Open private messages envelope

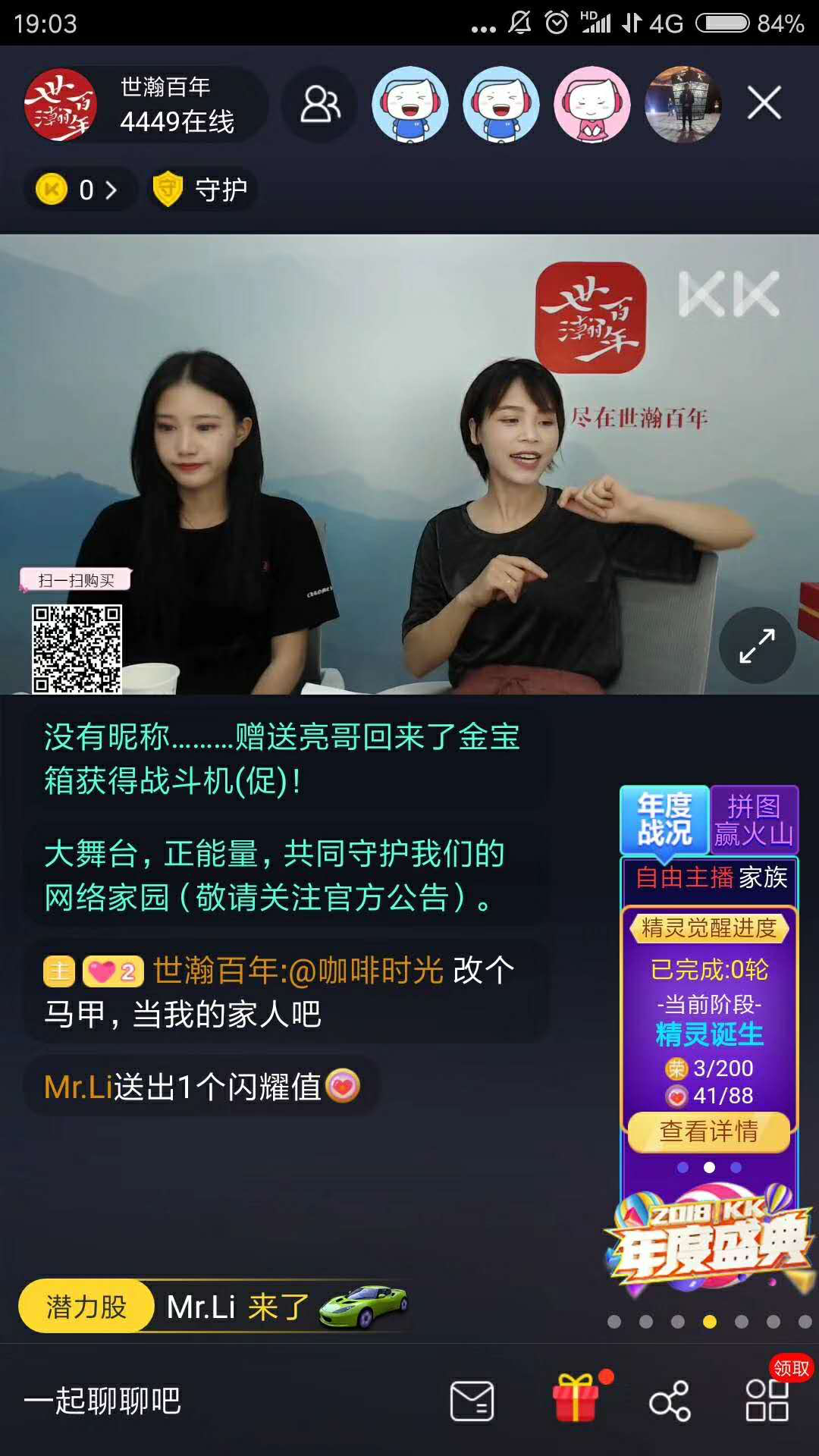472,1401
